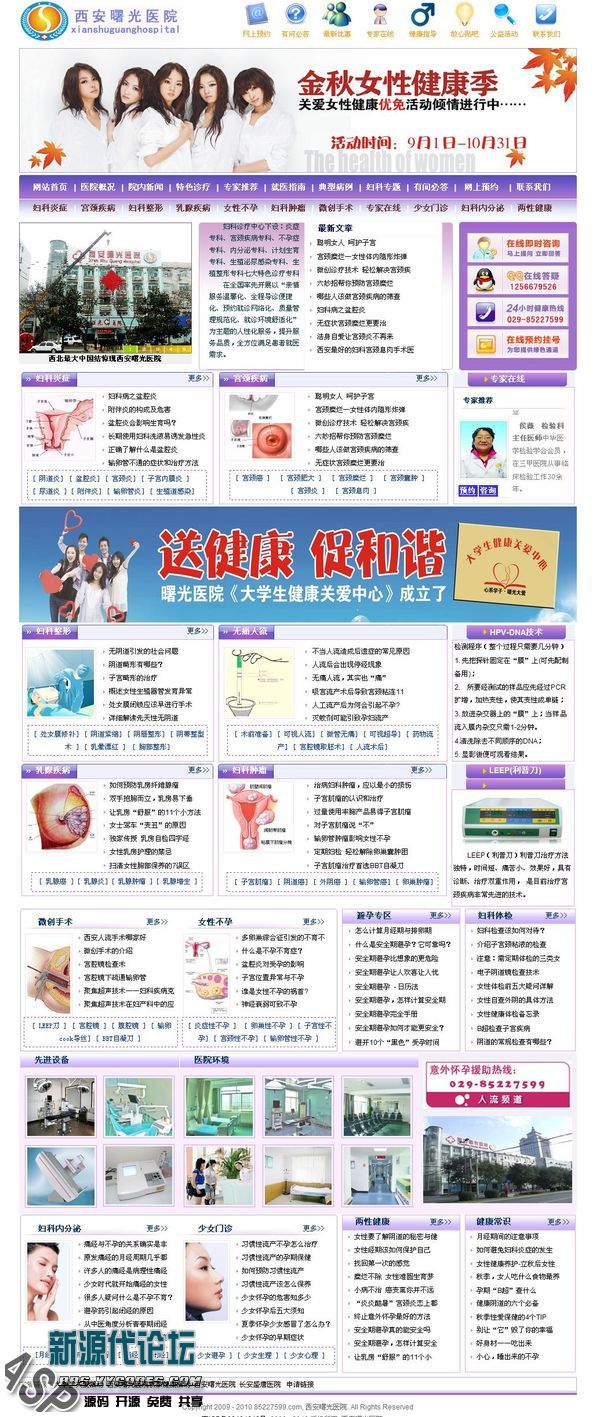Open the 网上预约 icon in header
Viewport: 600px width, 1417px height.
tap(256, 19)
